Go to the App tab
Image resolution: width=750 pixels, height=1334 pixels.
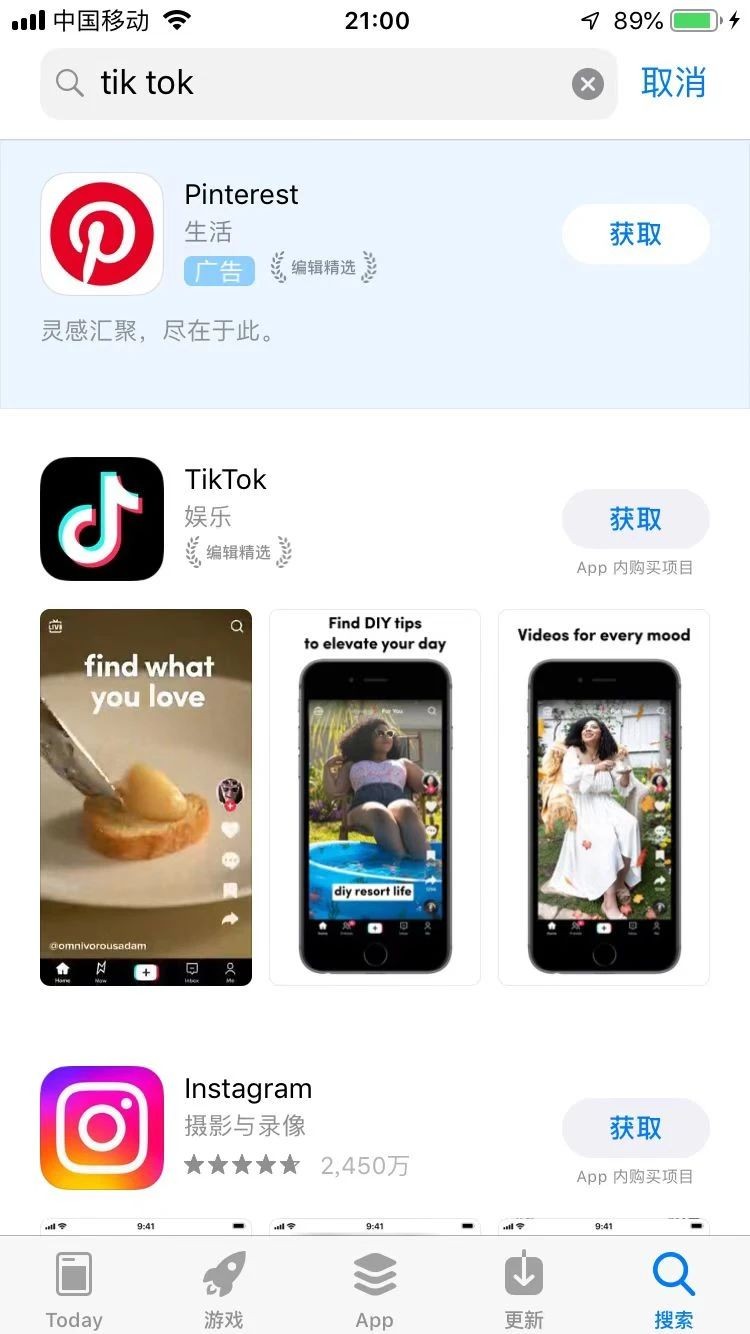[375, 1290]
